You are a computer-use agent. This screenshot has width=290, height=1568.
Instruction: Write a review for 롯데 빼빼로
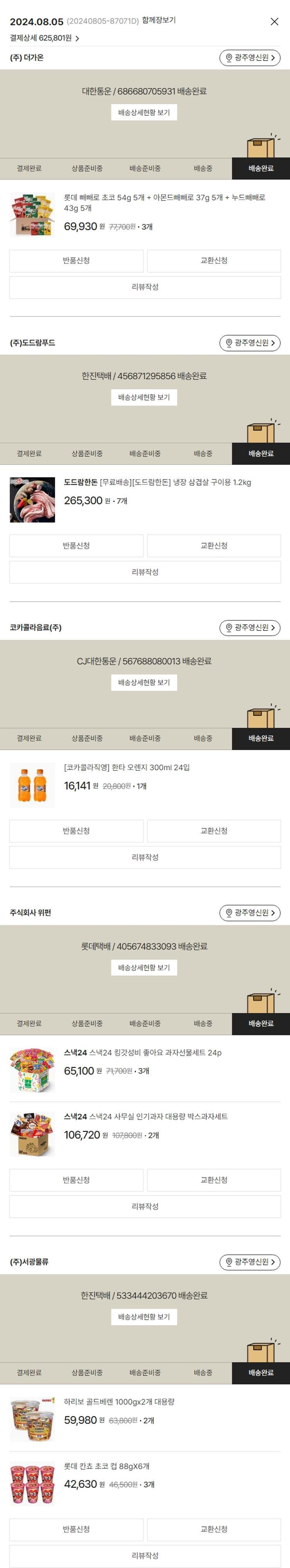pos(145,287)
